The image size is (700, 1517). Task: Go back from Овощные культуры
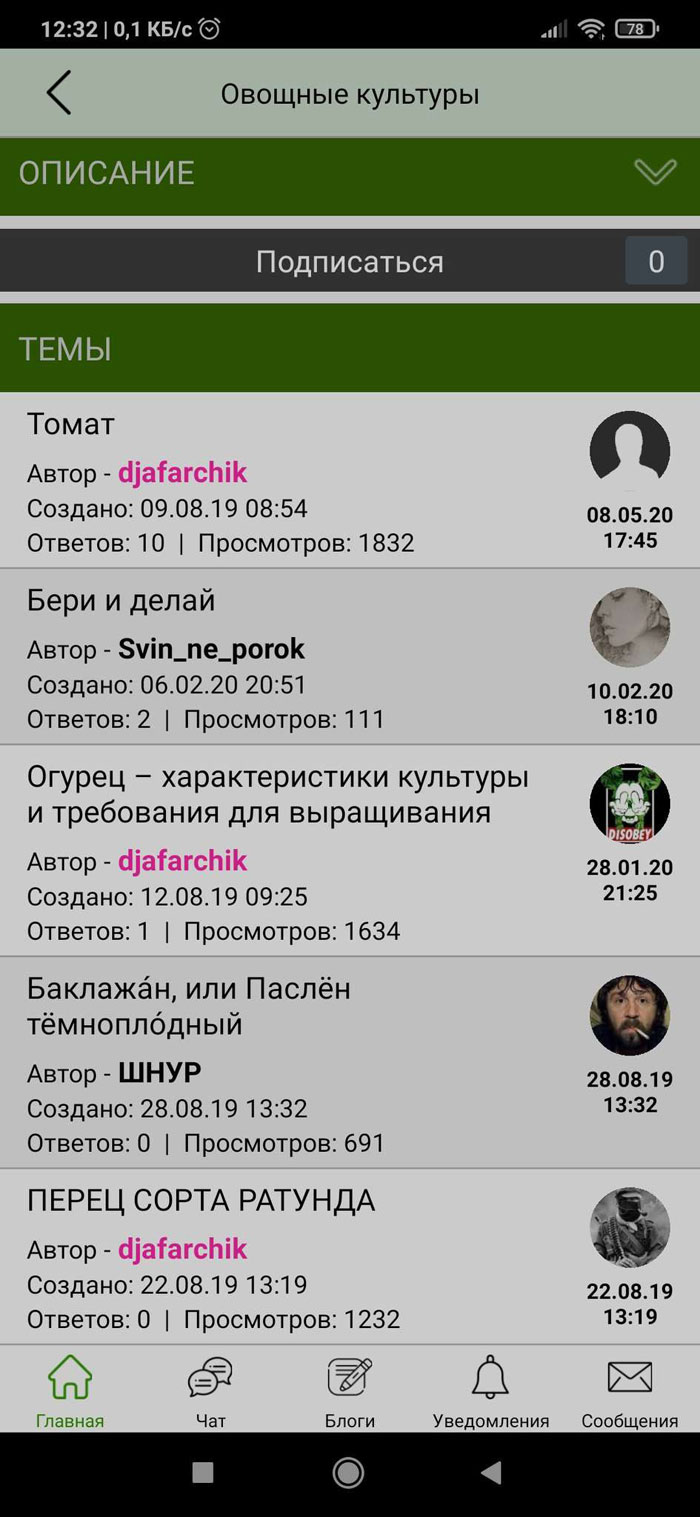coord(59,94)
